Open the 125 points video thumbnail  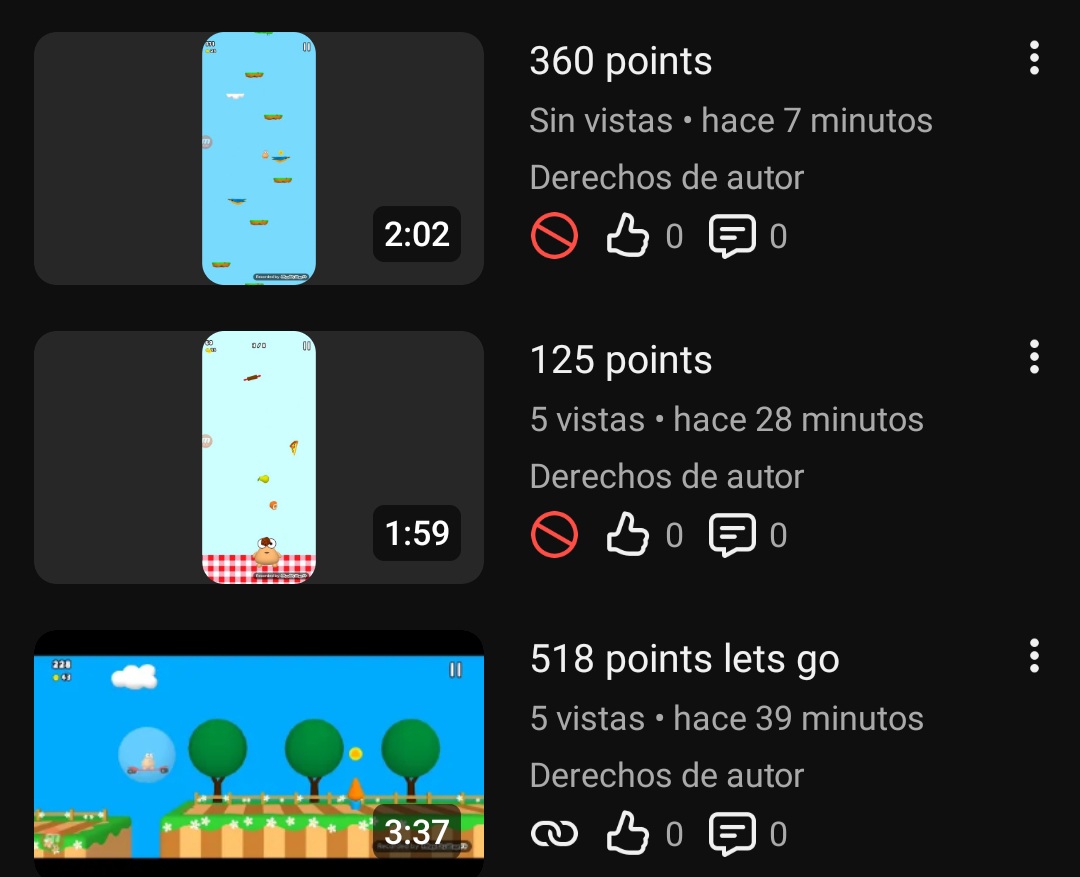(259, 457)
